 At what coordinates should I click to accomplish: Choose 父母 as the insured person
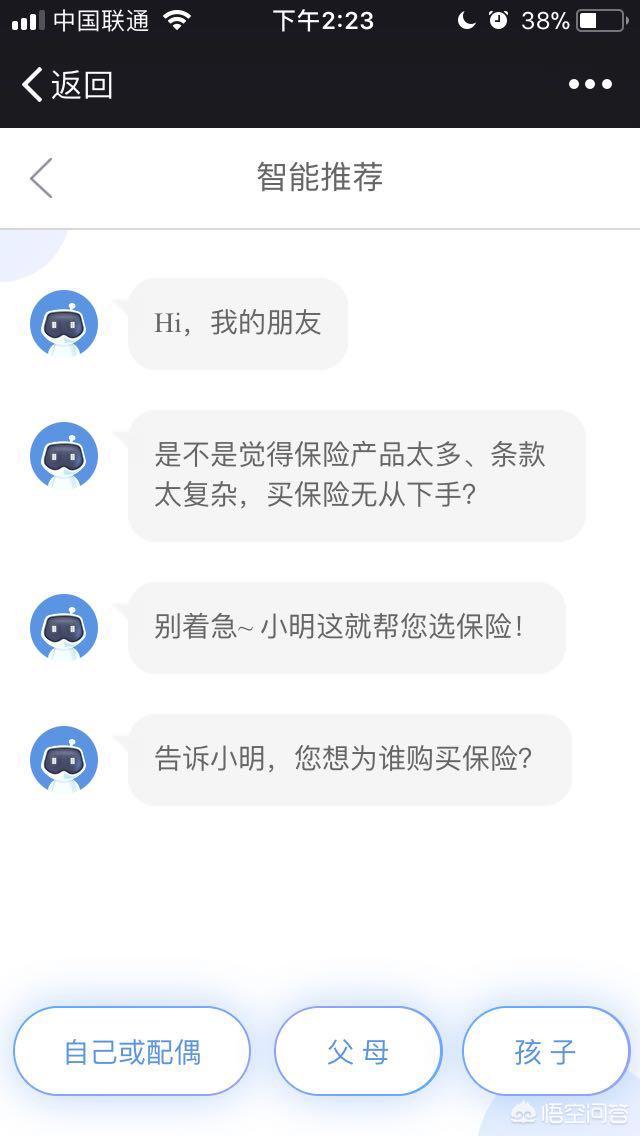(x=358, y=1051)
